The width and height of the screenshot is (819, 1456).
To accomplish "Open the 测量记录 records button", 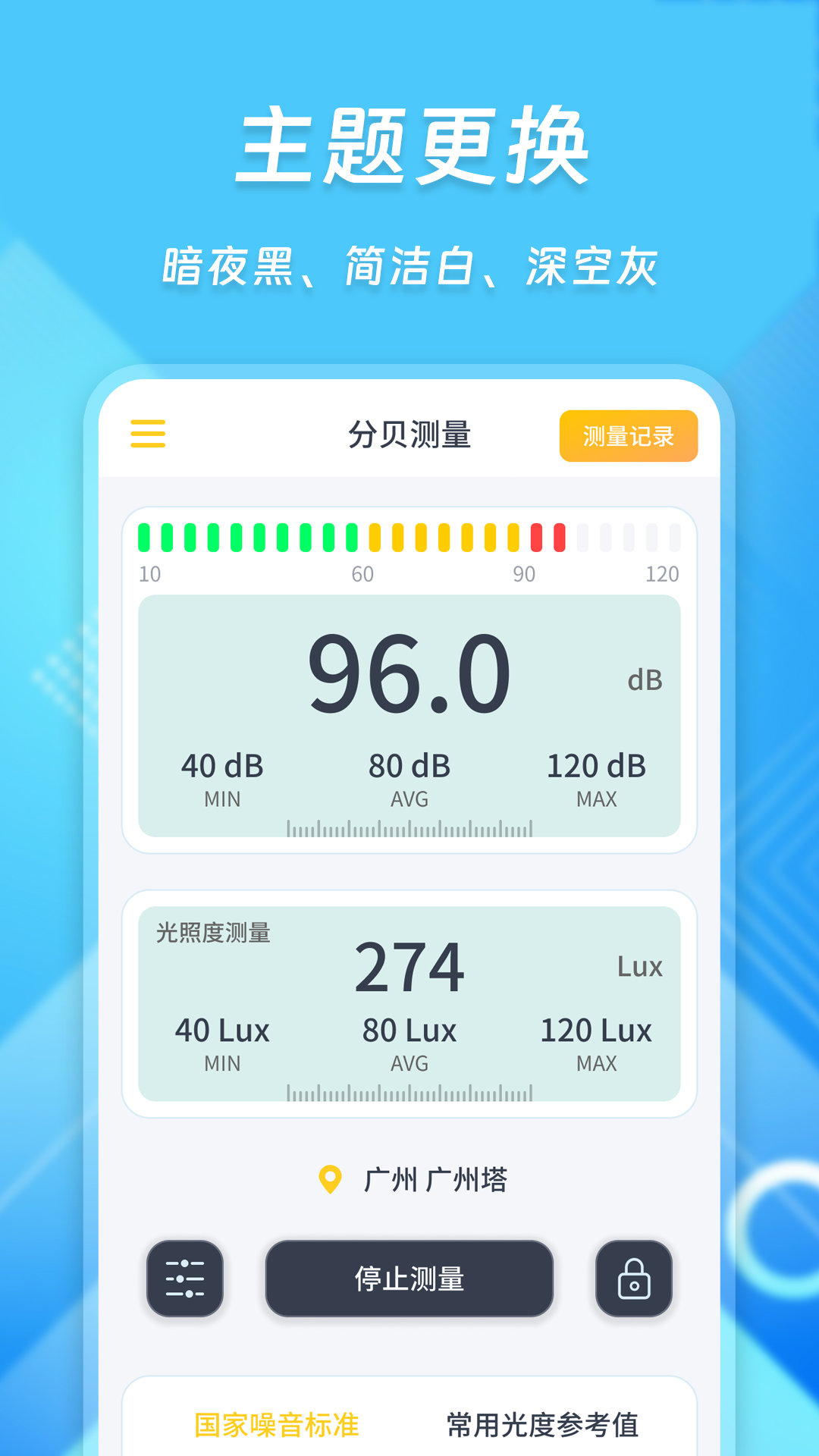I will pyautogui.click(x=629, y=434).
